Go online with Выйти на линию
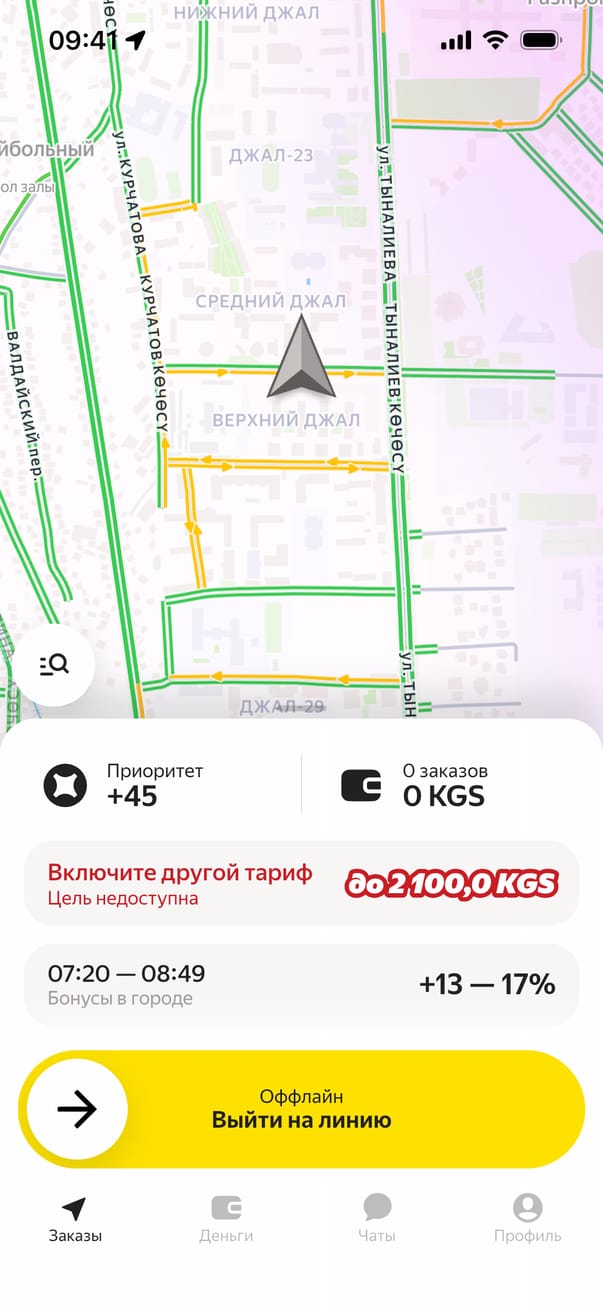603x1305 pixels. click(x=301, y=1109)
